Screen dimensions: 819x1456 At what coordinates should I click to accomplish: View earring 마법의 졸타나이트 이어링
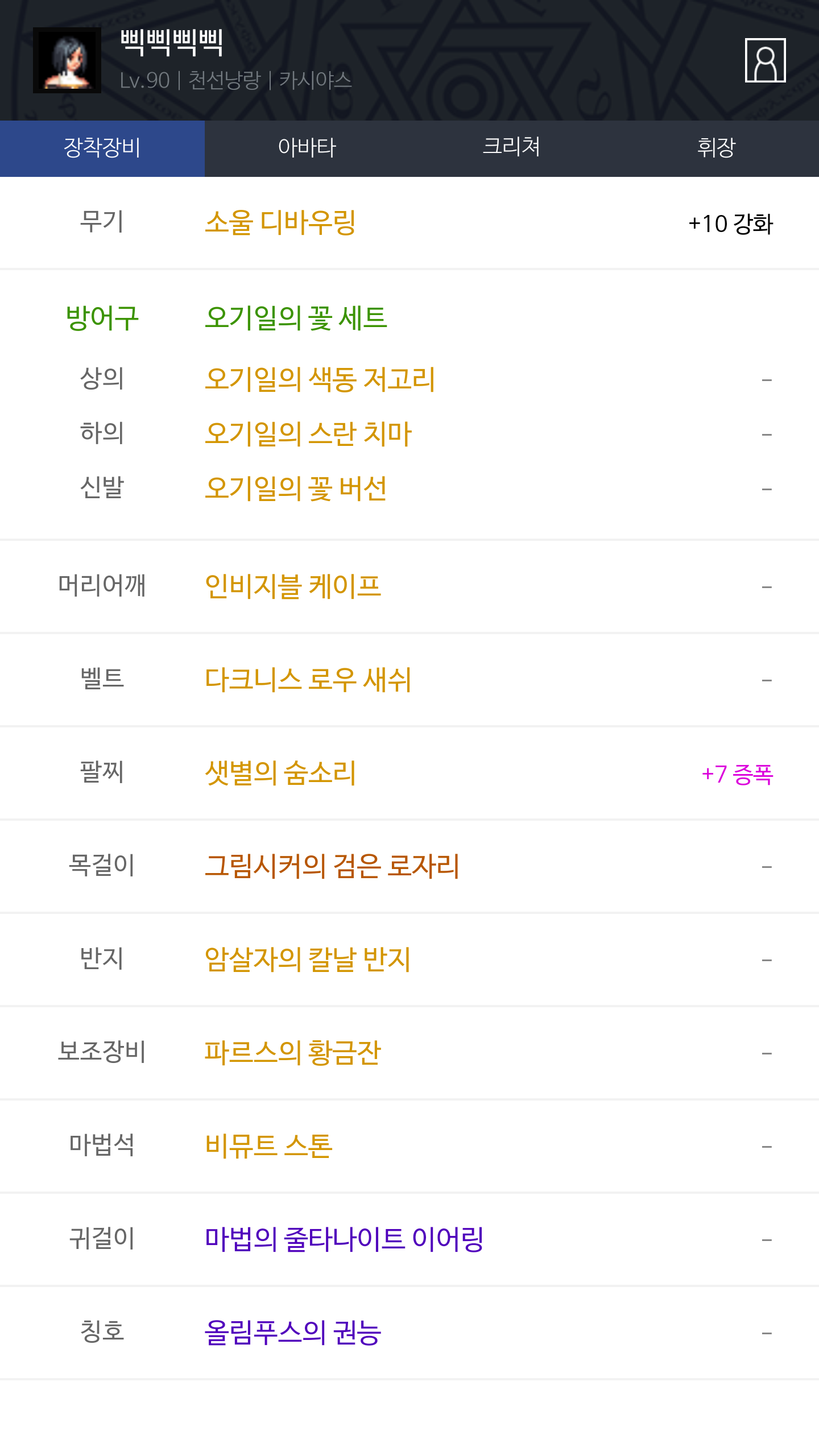click(x=344, y=1239)
